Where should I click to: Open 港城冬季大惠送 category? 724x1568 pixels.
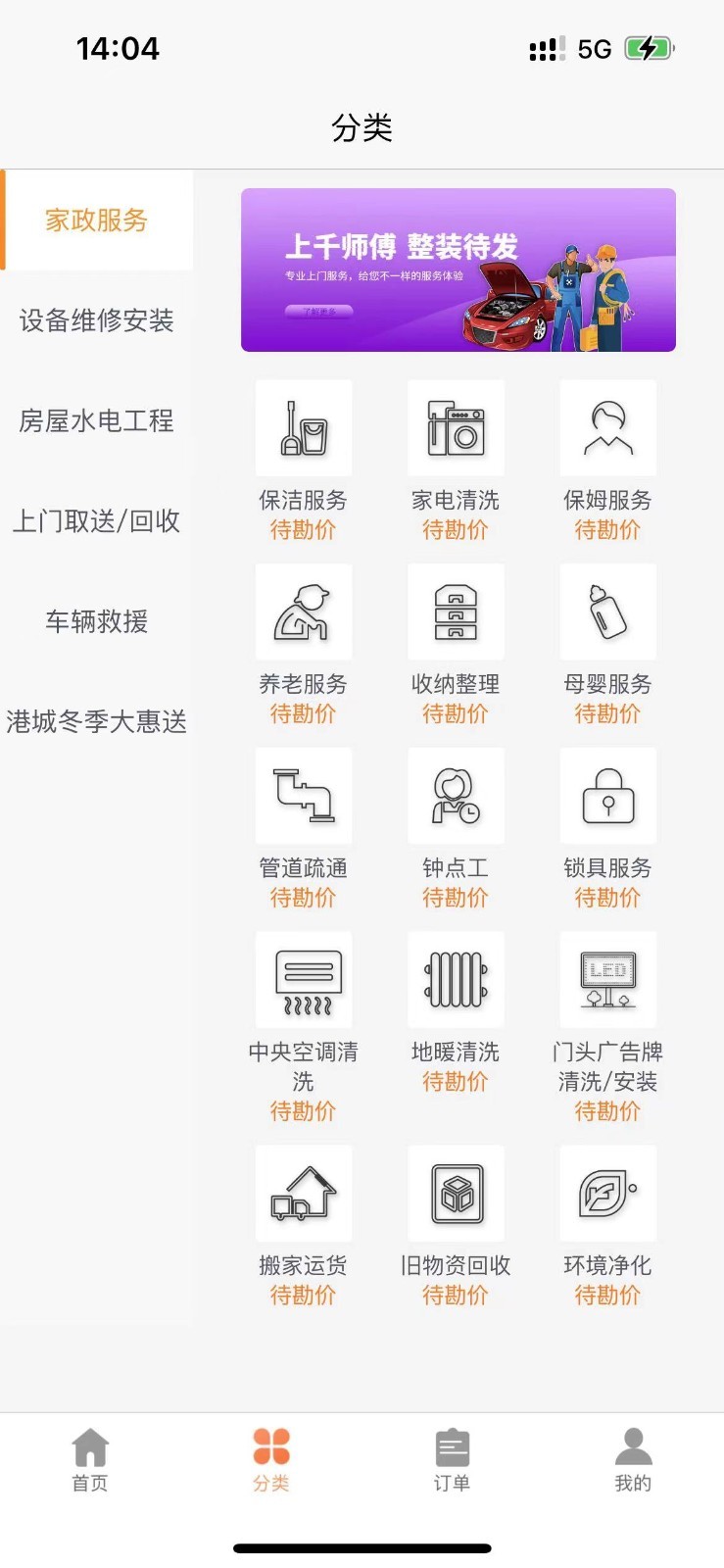point(96,722)
